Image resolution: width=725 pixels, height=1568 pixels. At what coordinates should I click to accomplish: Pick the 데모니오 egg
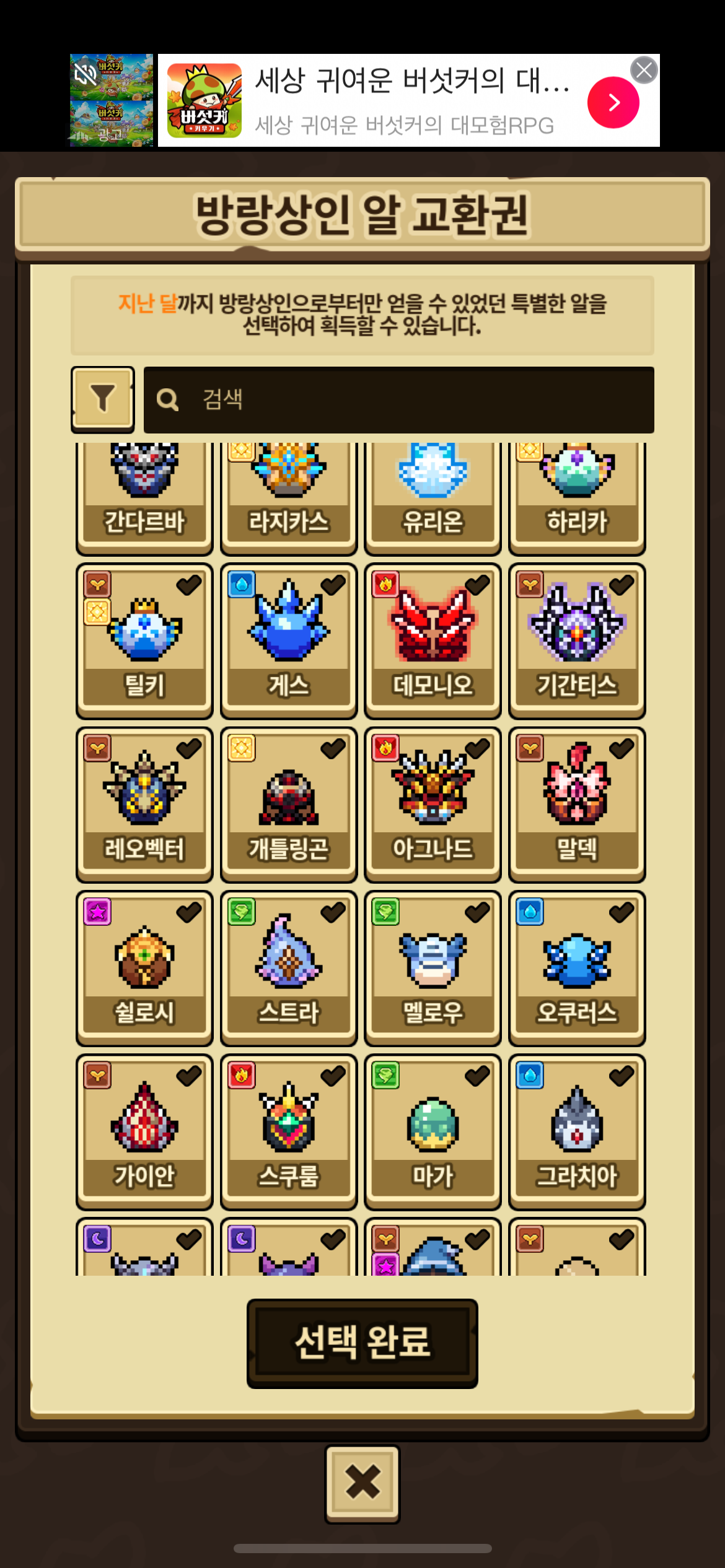coord(433,641)
